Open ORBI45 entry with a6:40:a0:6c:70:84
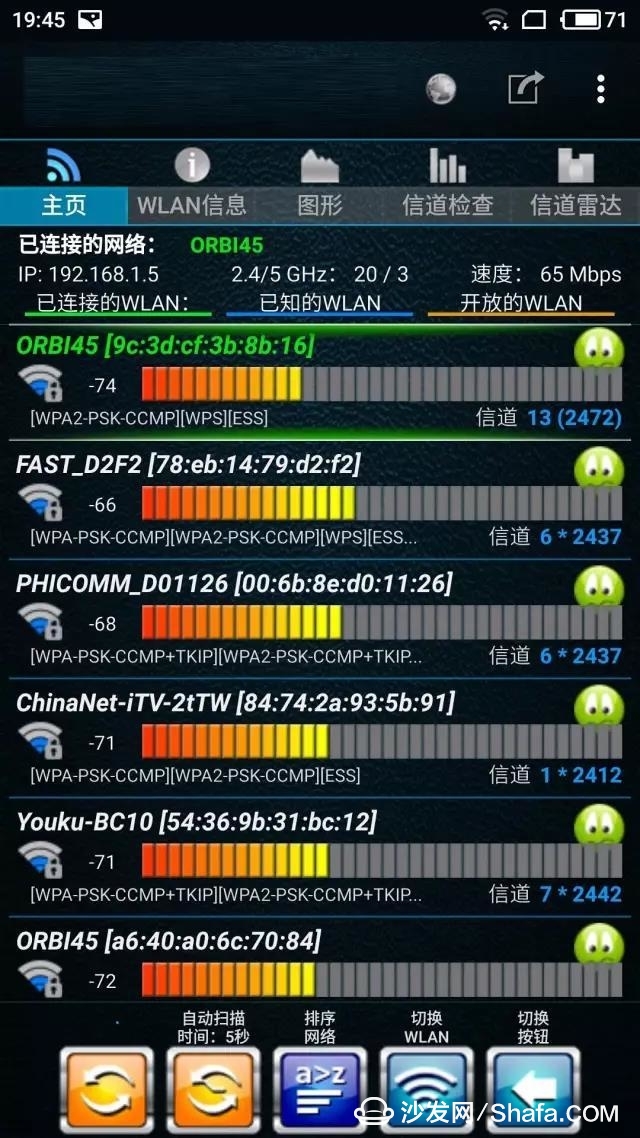 [x=320, y=960]
